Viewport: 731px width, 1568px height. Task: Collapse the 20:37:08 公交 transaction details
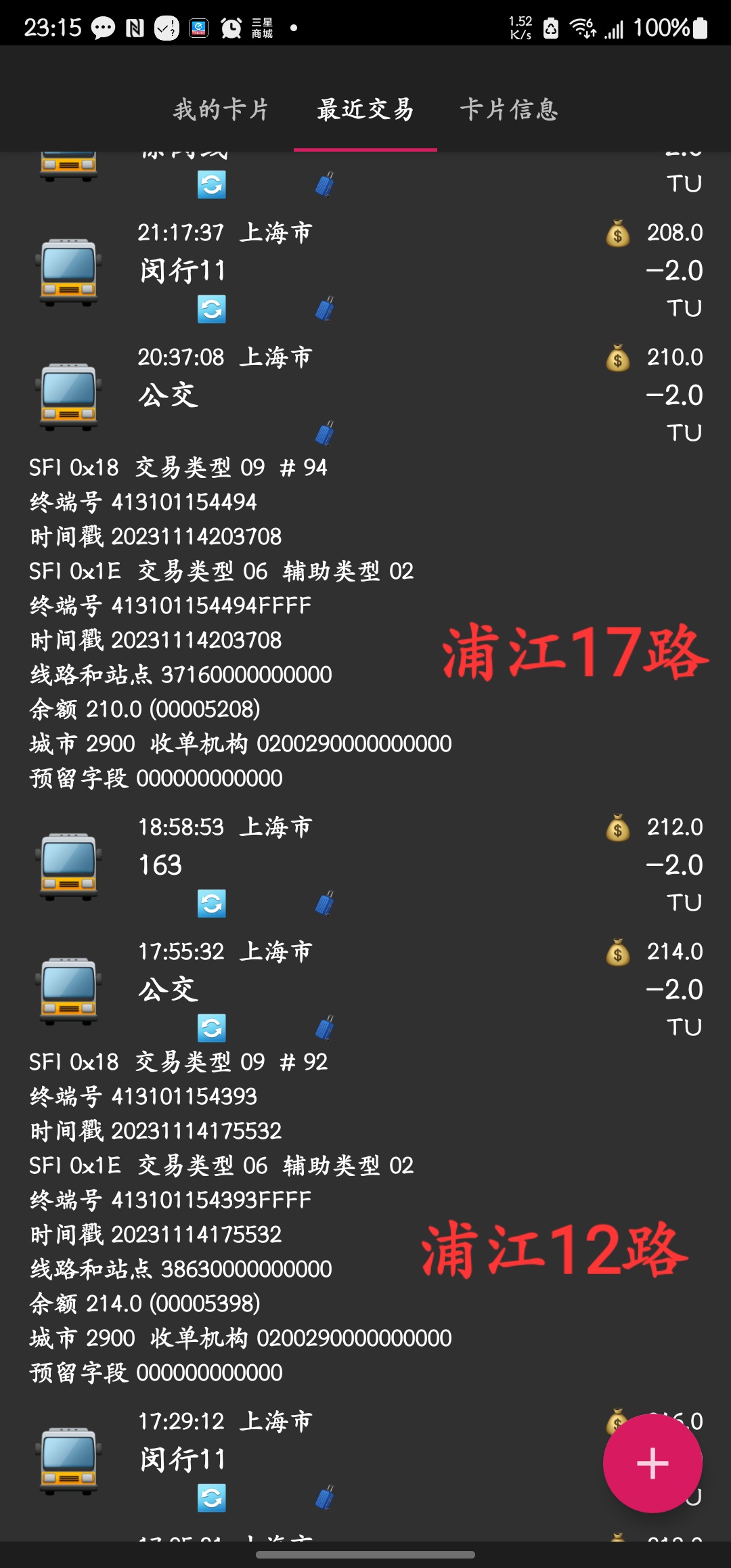tap(365, 395)
